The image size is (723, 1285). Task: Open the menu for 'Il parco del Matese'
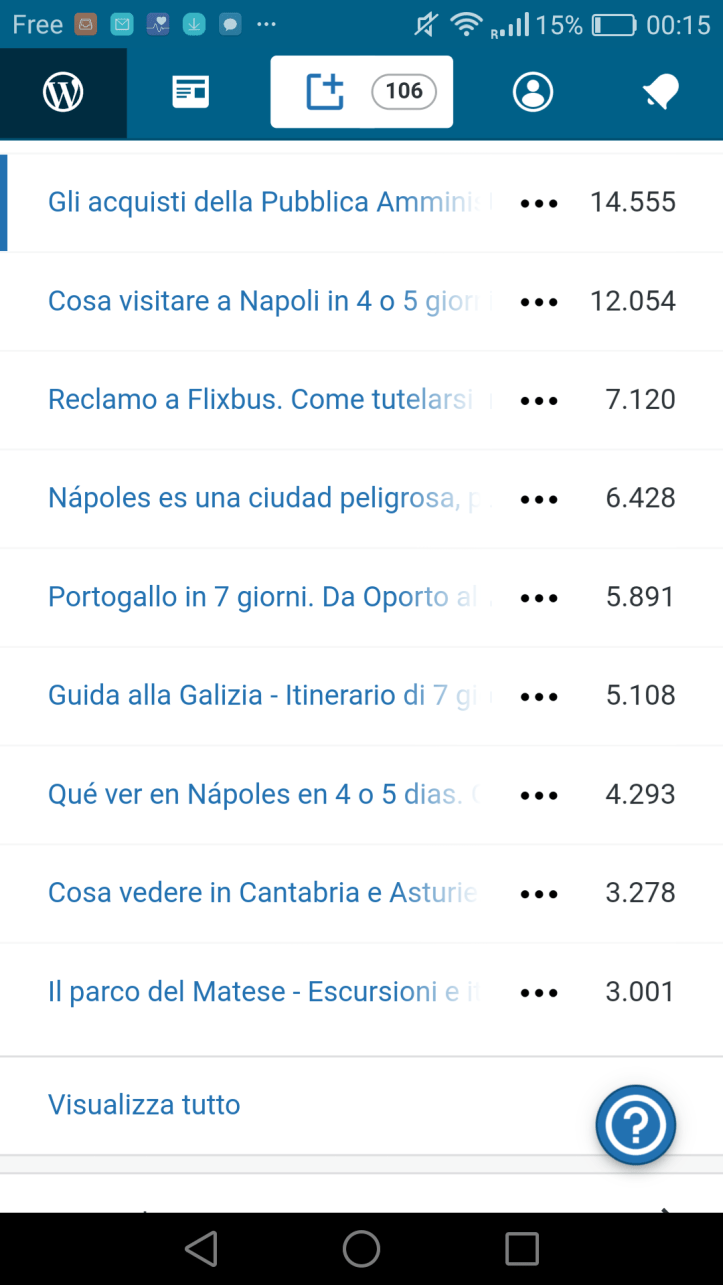539,993
